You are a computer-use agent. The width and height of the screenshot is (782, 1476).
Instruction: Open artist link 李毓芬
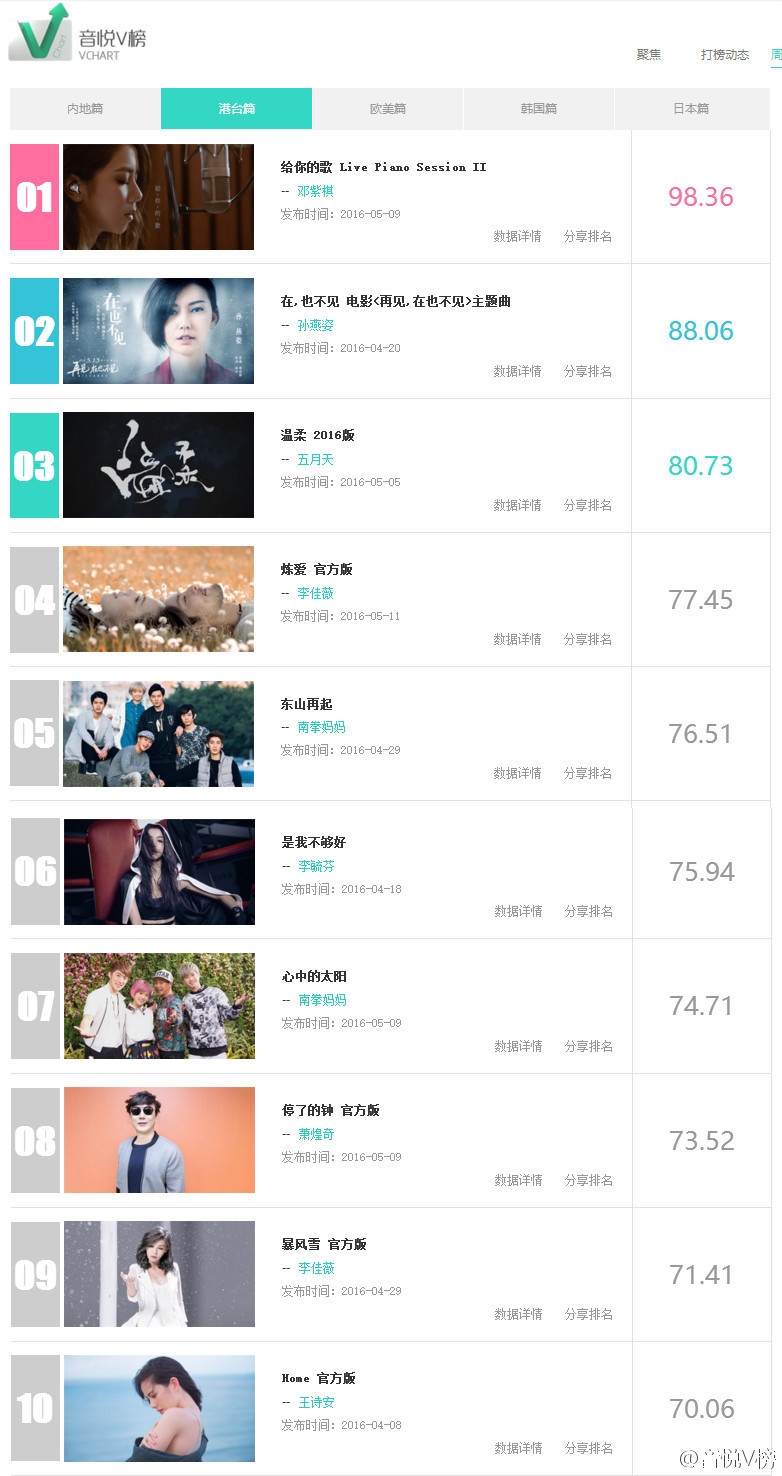316,866
